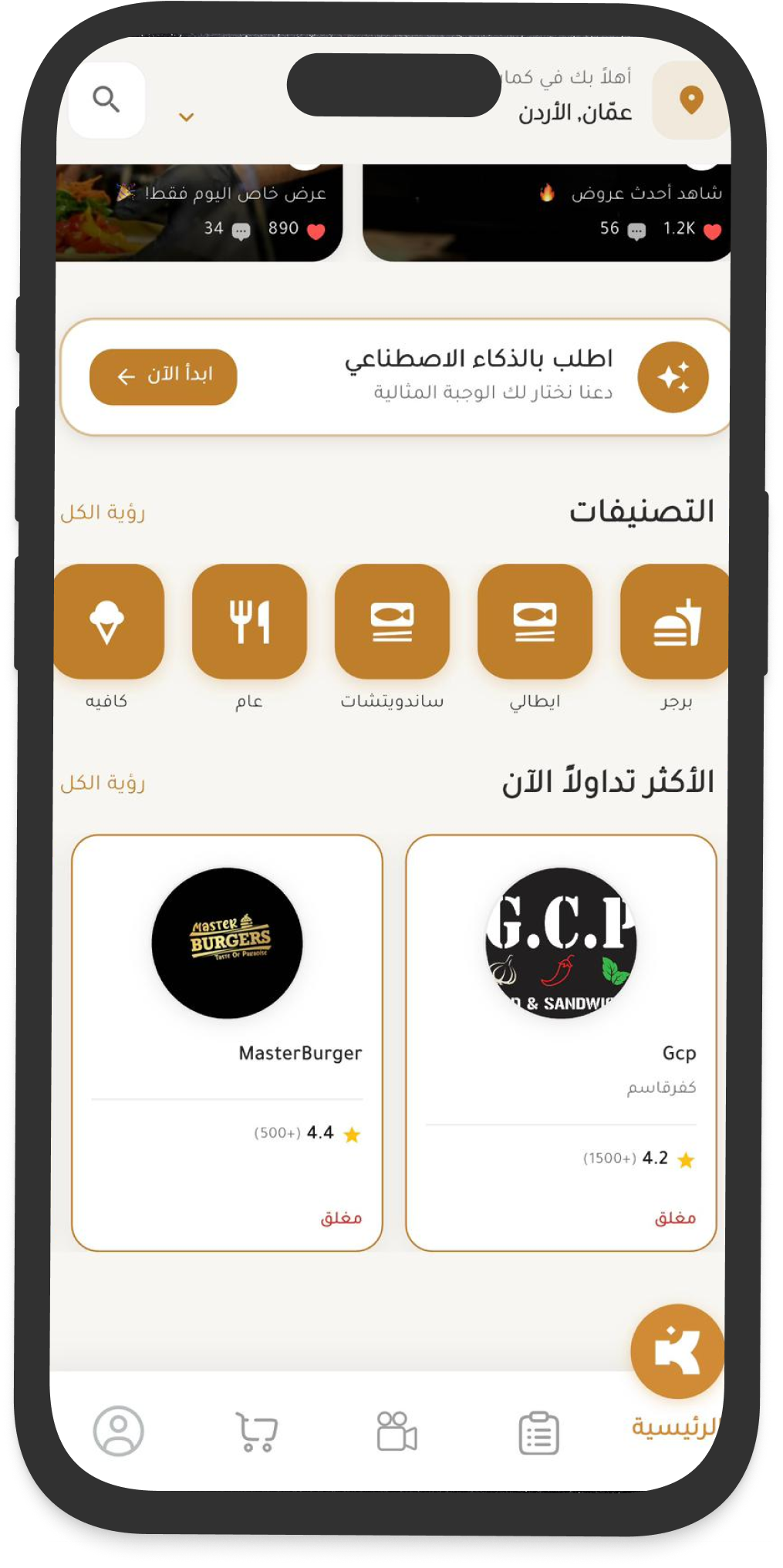Tap ابدأ الآن to order with AI
783x1568 pixels.
[x=164, y=376]
